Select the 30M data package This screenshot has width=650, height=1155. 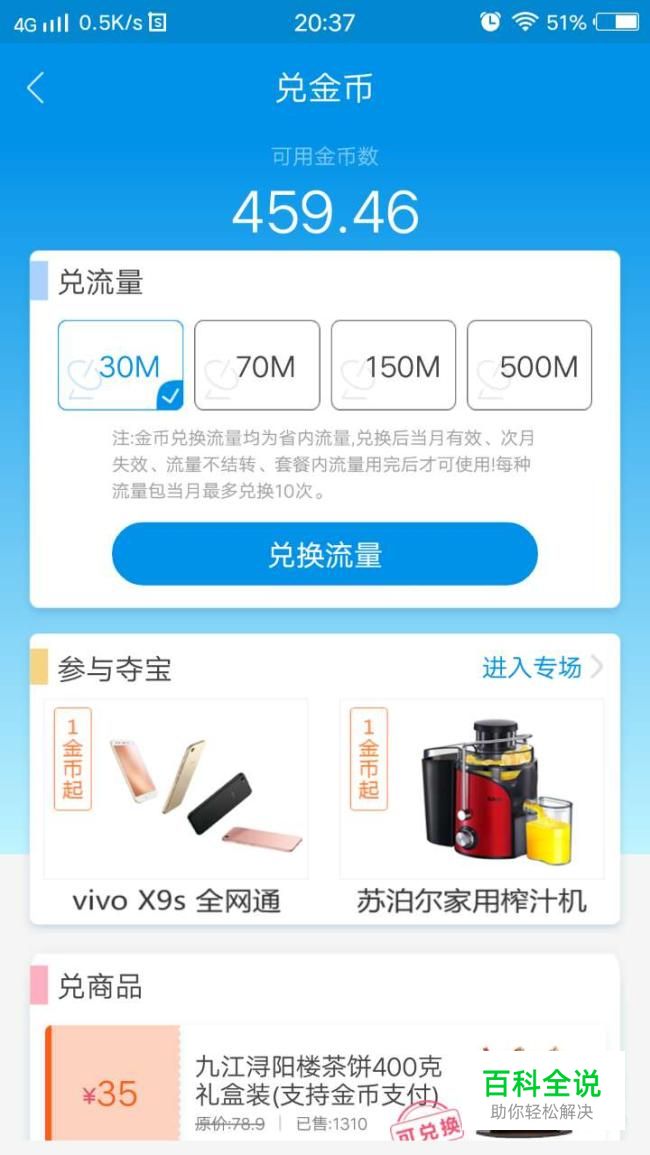[120, 366]
